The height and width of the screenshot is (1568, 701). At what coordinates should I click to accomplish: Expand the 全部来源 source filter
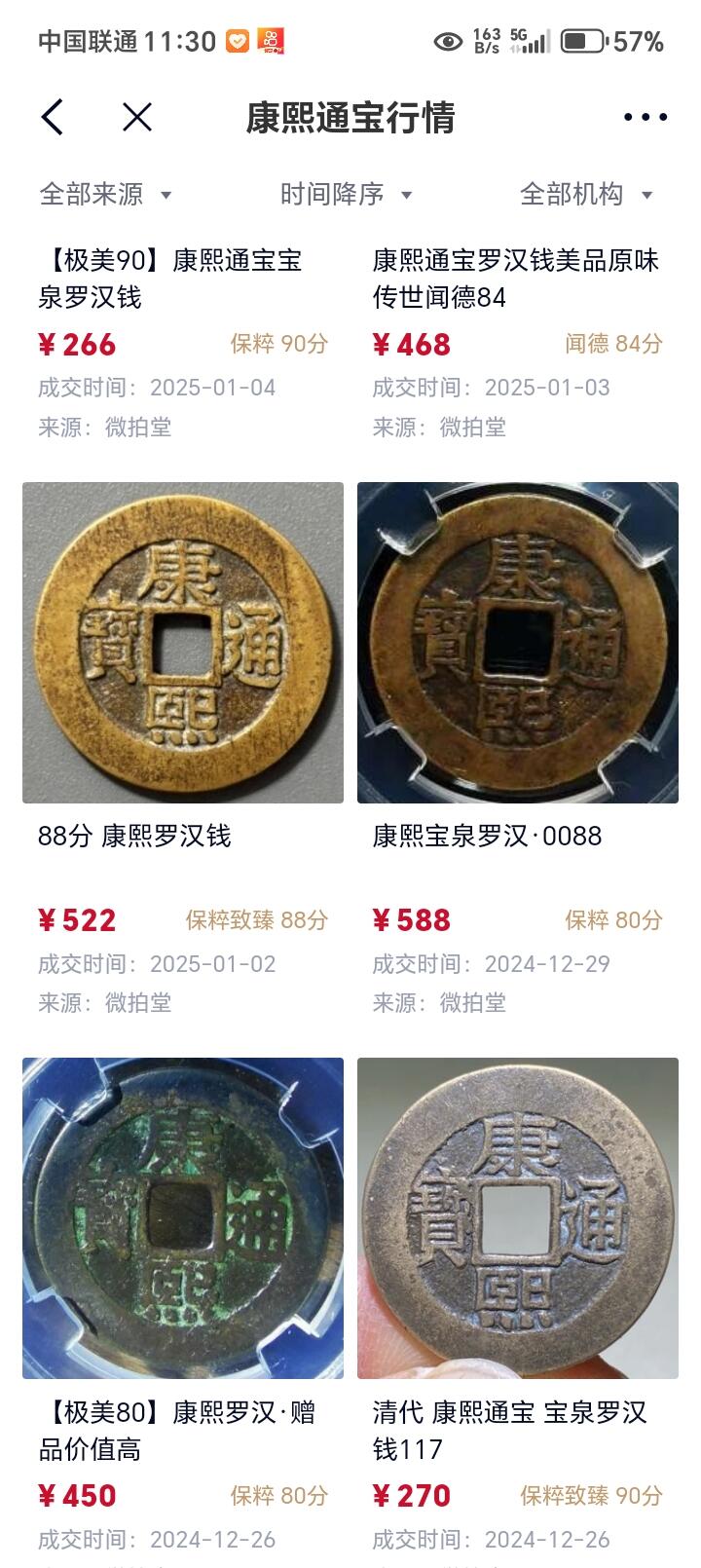105,194
